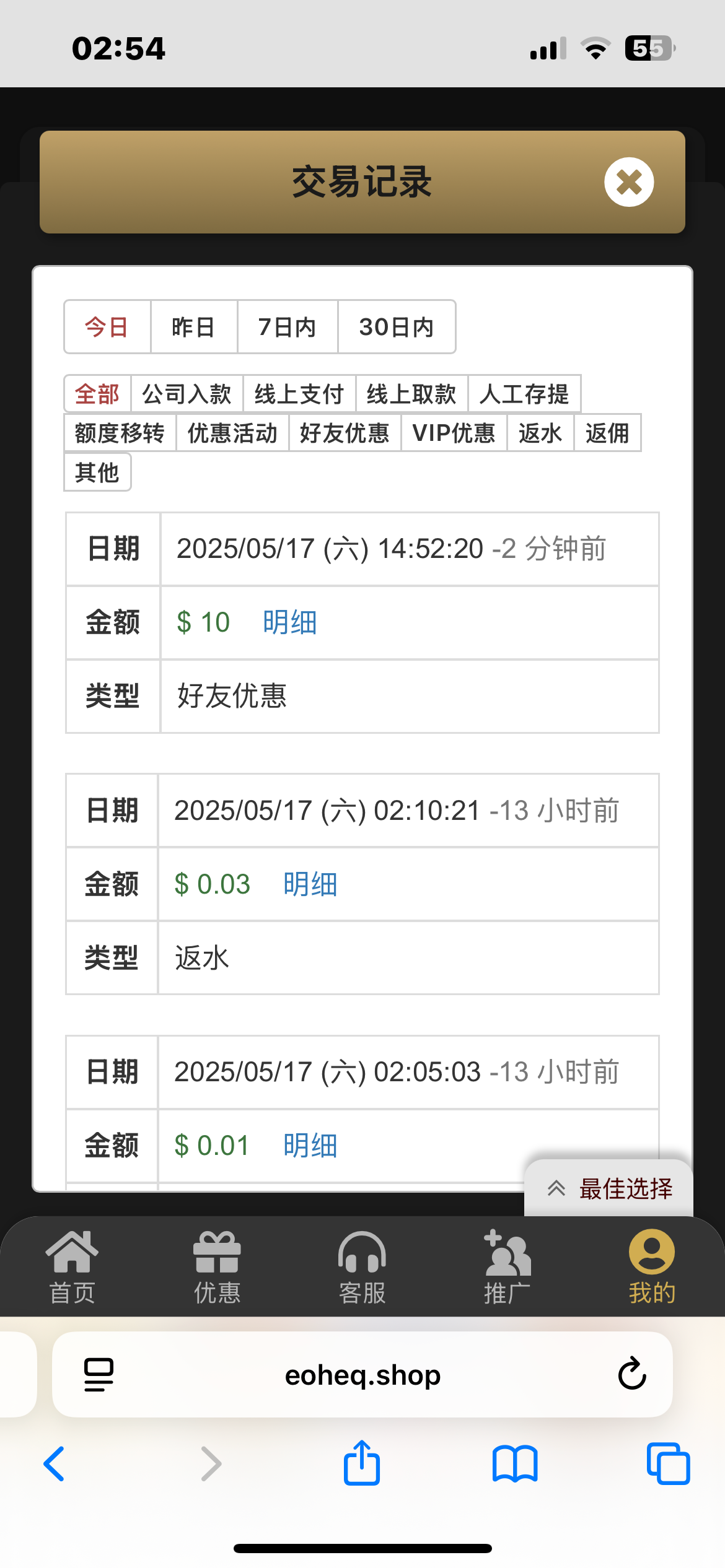Select the 30日内 date range
The image size is (725, 1568).
(x=396, y=327)
